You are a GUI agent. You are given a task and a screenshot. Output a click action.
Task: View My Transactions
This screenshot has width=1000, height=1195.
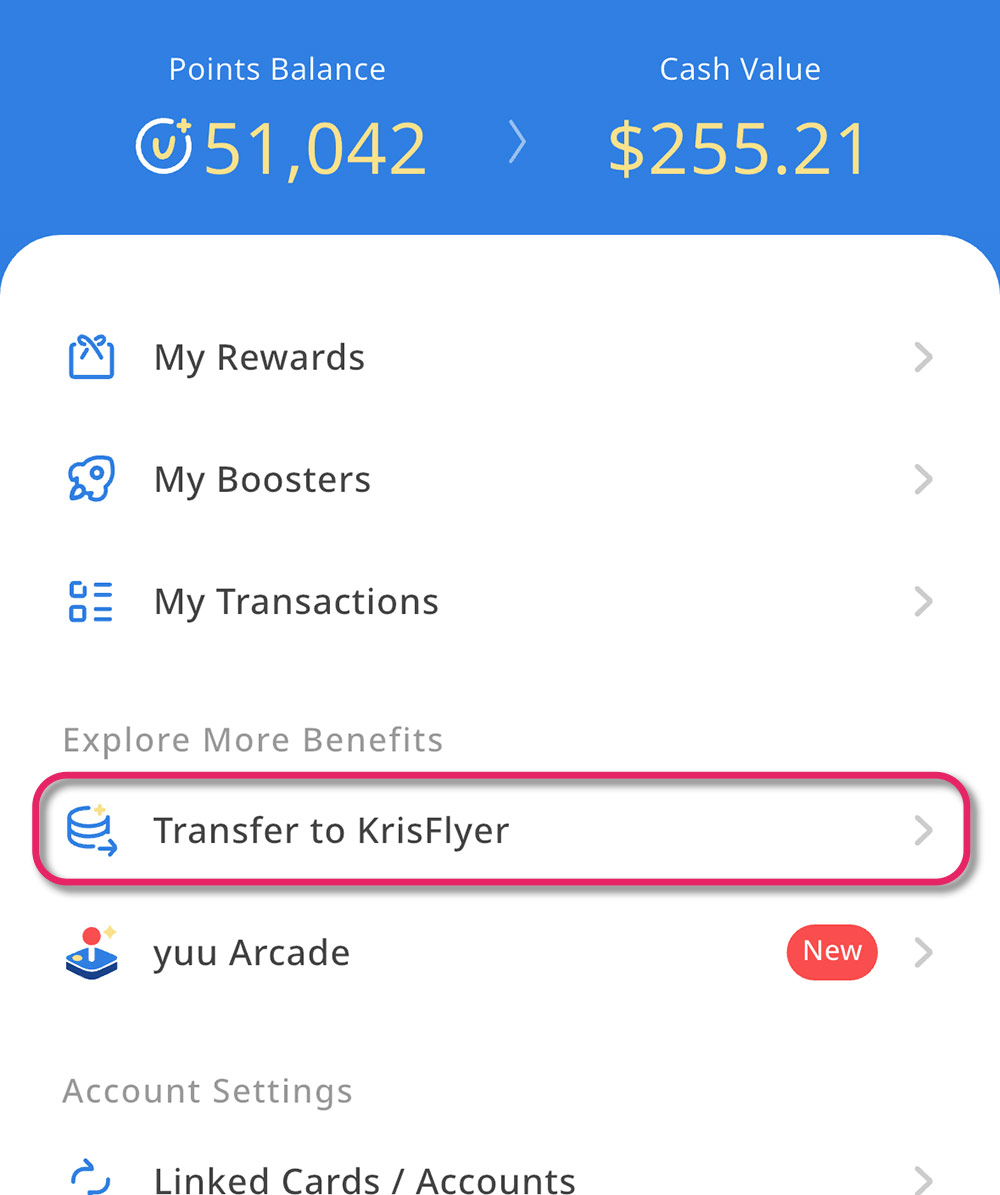click(296, 602)
